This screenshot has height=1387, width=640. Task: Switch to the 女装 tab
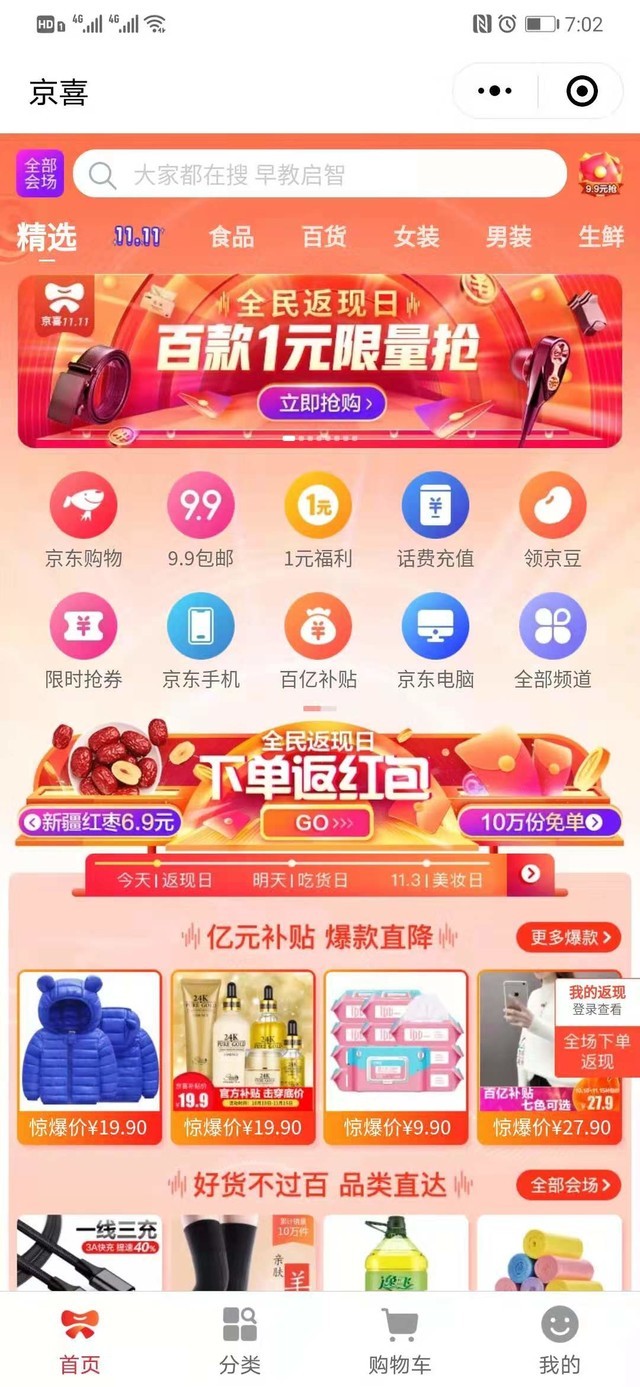click(x=416, y=237)
